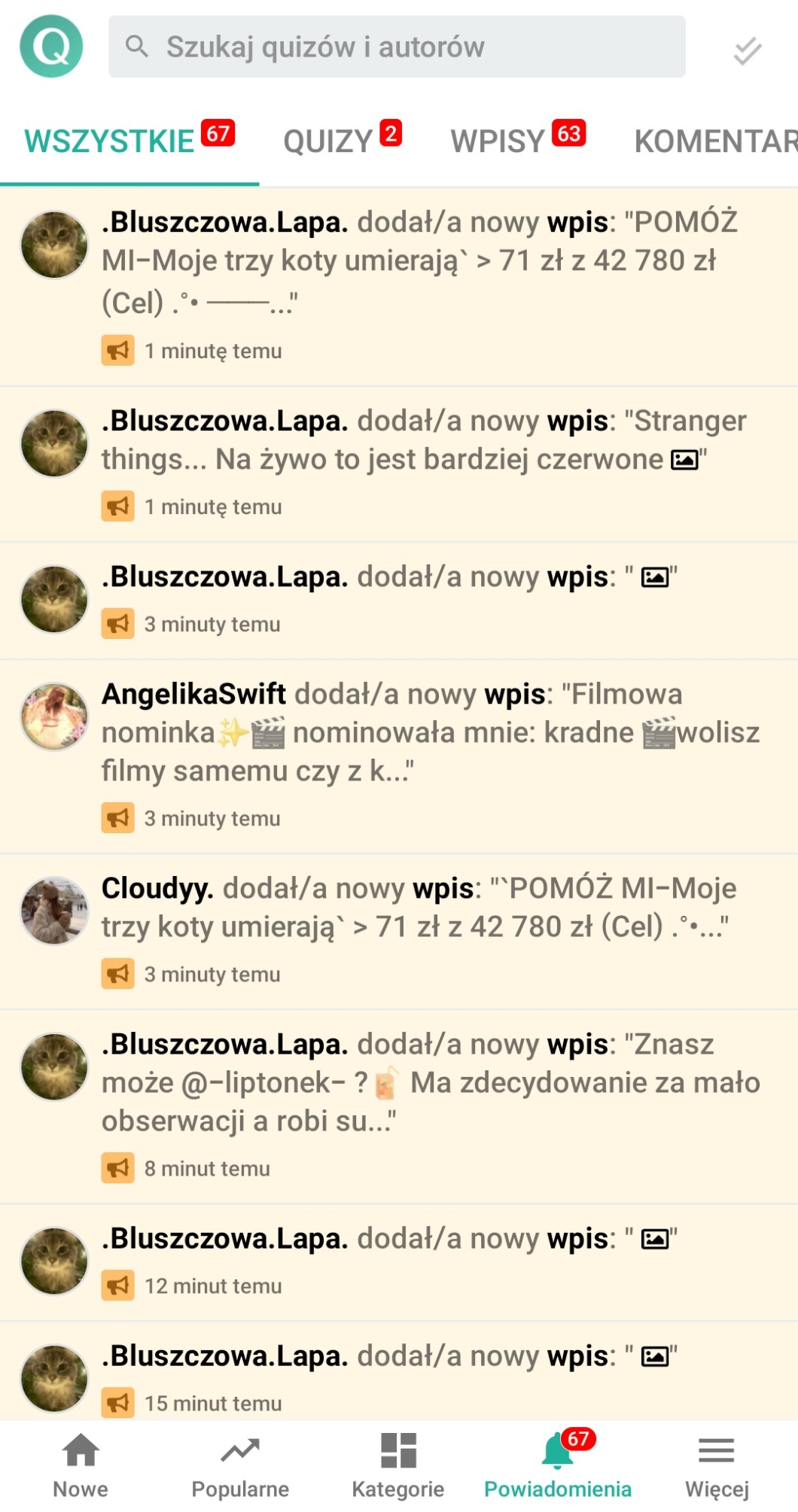Switch to the KOMENTARZE tab

[715, 141]
